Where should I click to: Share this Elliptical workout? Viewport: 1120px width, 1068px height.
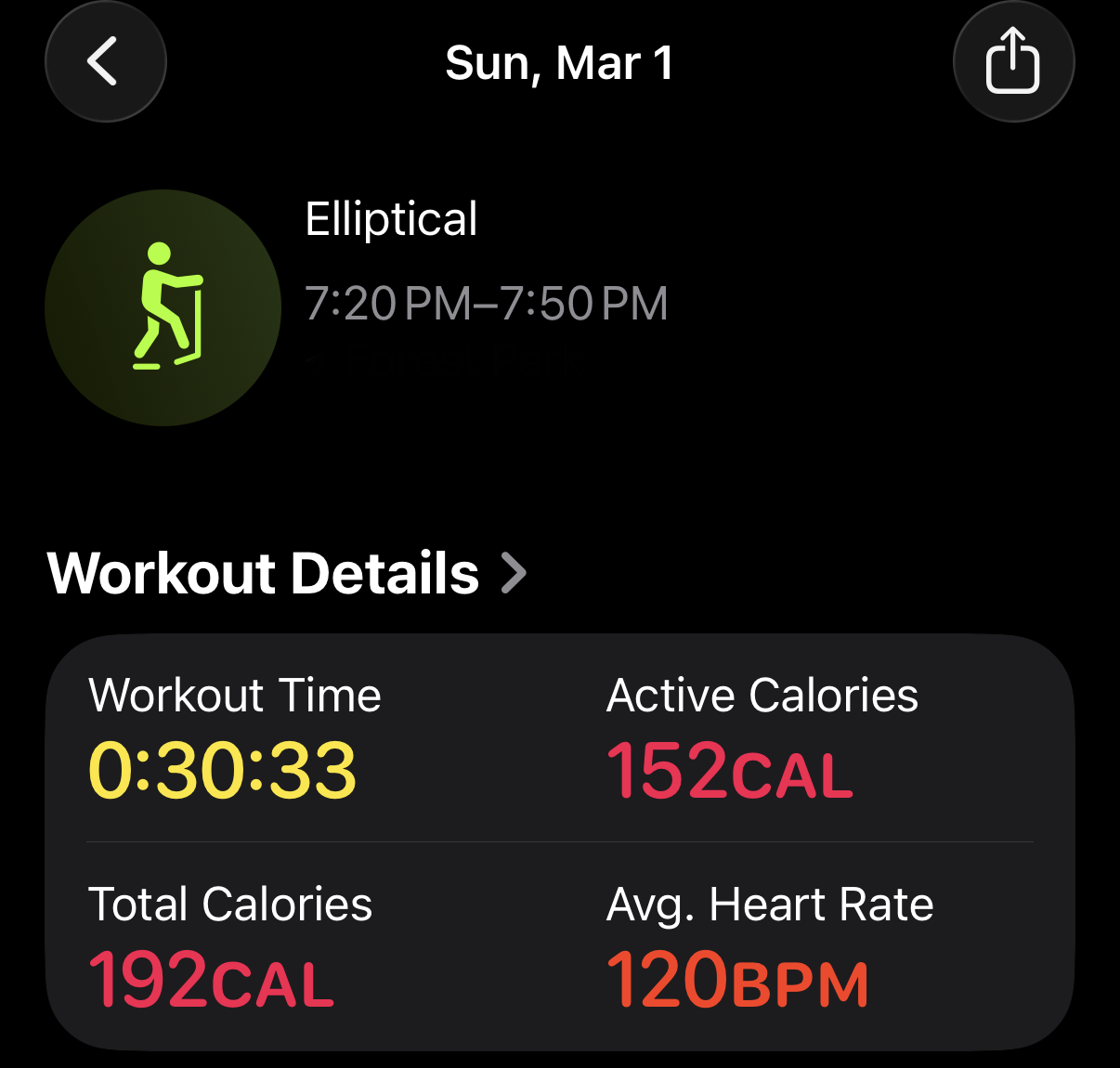click(x=1012, y=61)
